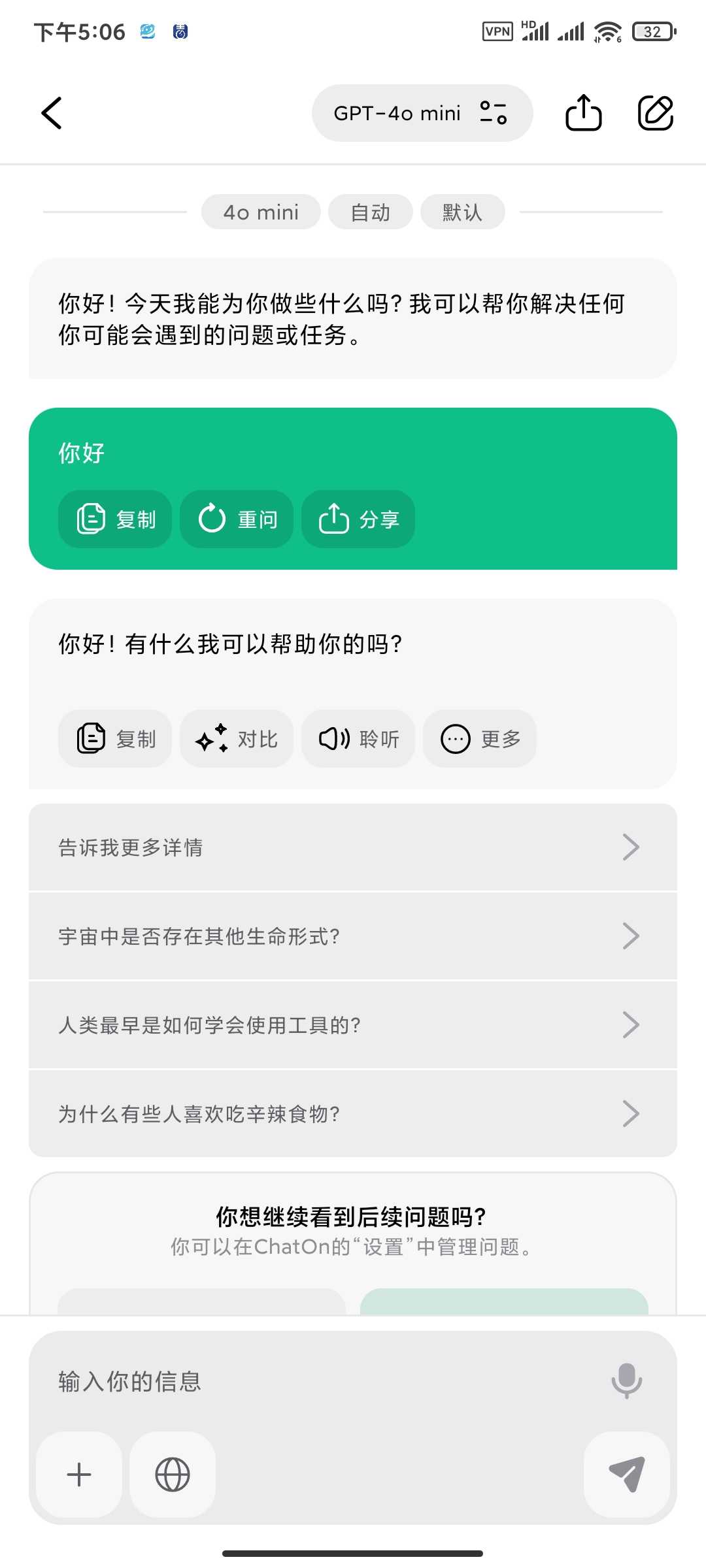
Task: Share this conversation from the top bar
Action: tap(583, 113)
